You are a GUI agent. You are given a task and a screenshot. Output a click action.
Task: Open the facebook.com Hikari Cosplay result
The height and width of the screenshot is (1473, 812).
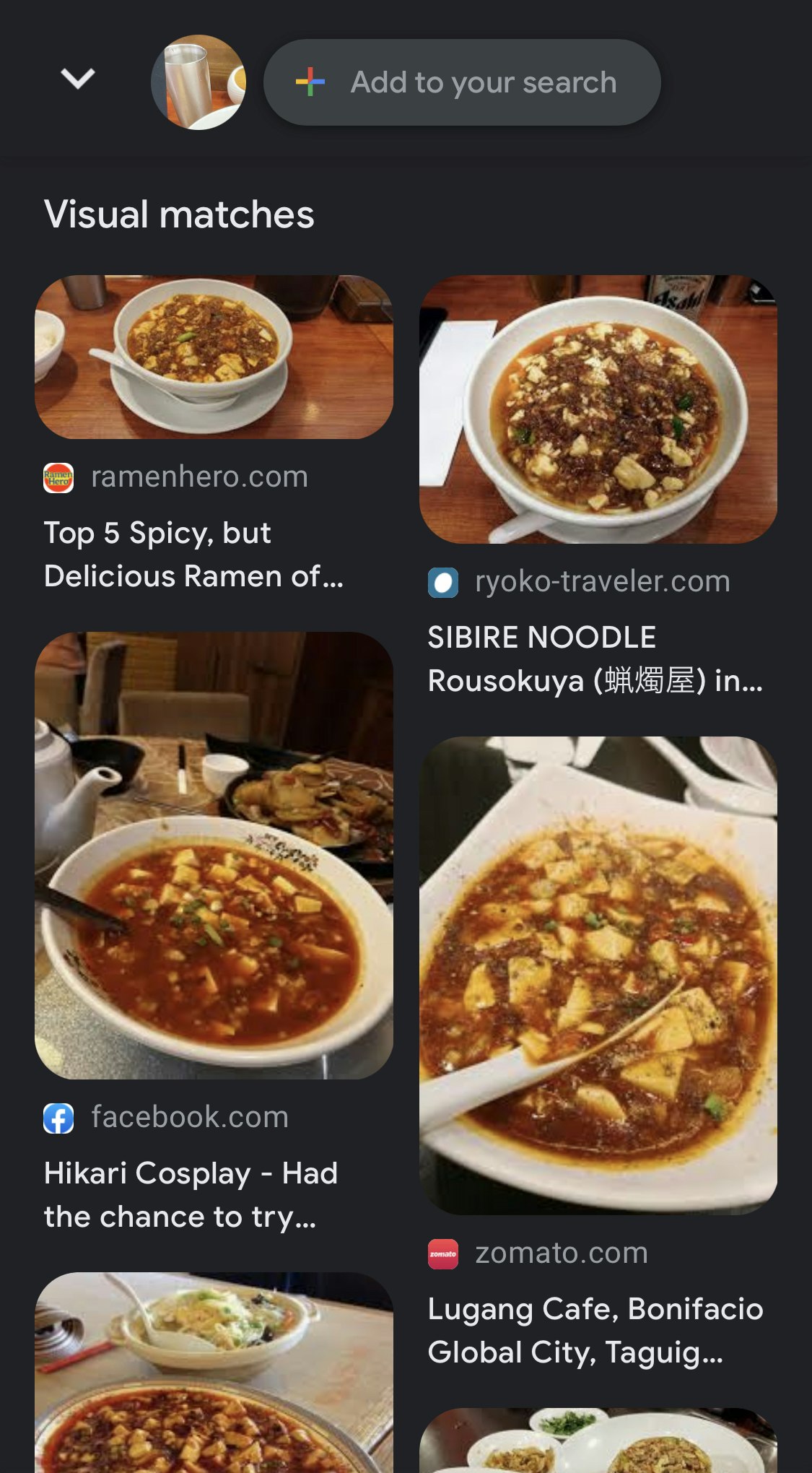[214, 855]
